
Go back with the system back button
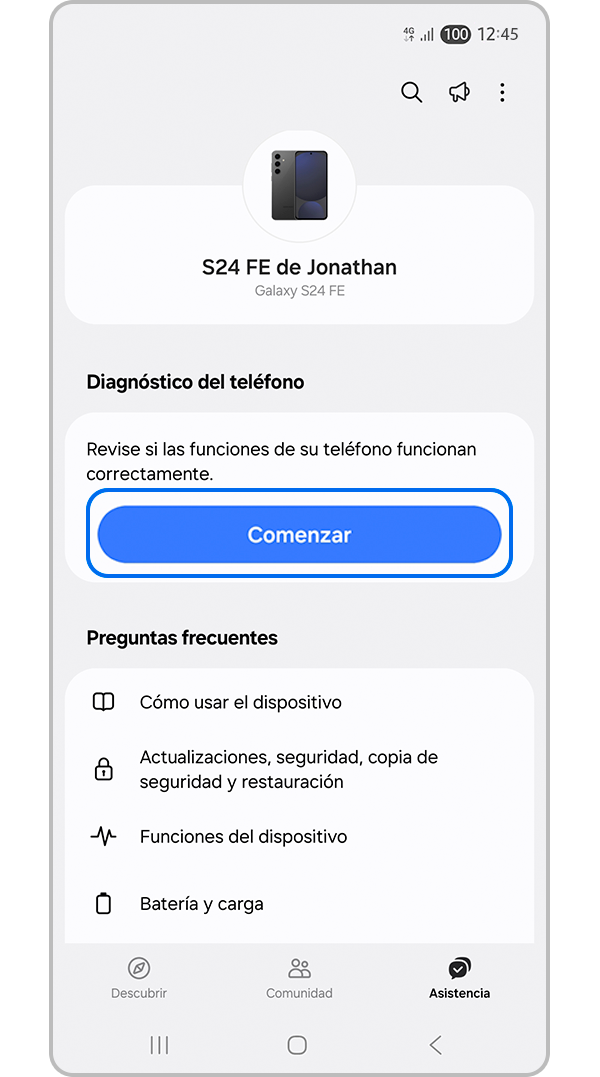point(435,1045)
